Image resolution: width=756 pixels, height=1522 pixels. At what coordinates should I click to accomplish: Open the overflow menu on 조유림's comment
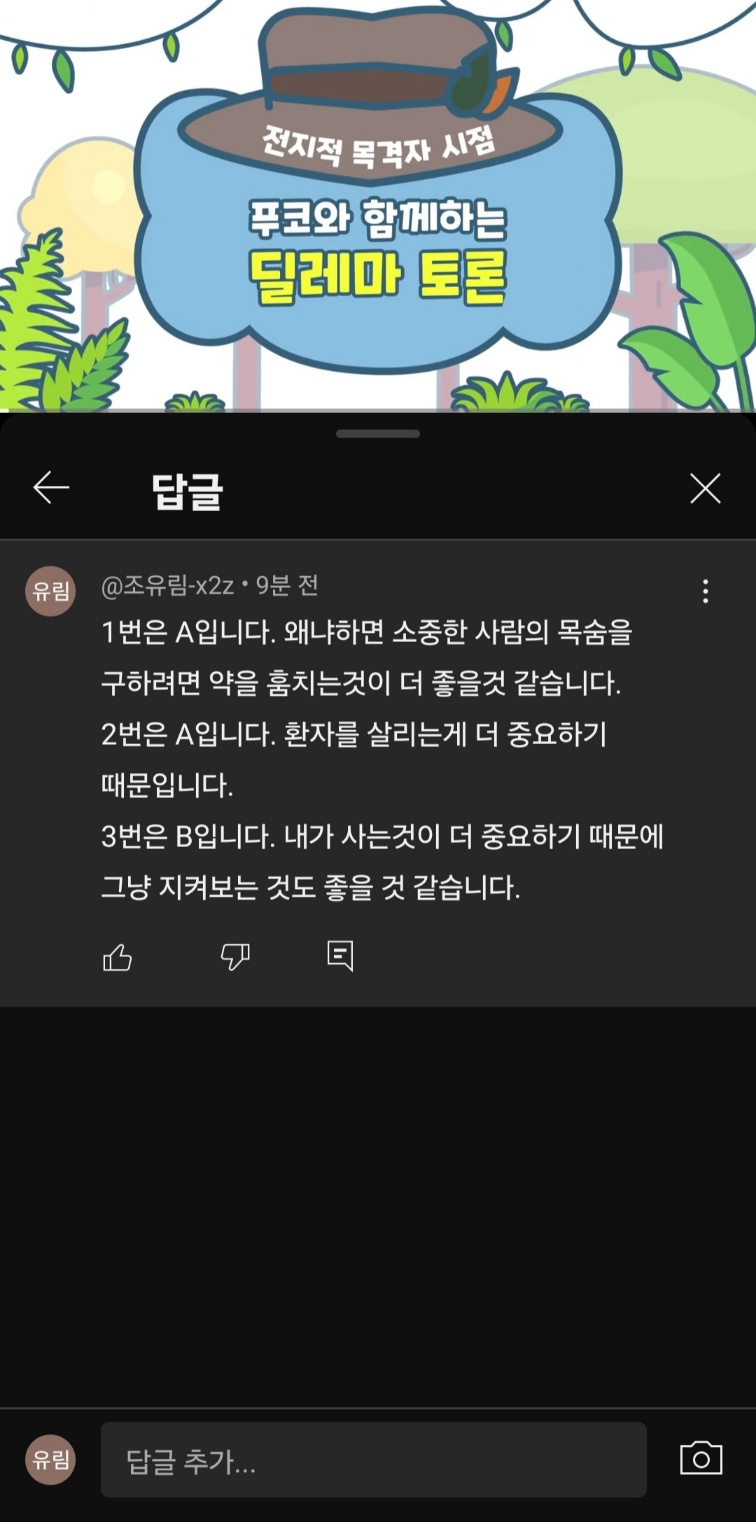click(705, 591)
